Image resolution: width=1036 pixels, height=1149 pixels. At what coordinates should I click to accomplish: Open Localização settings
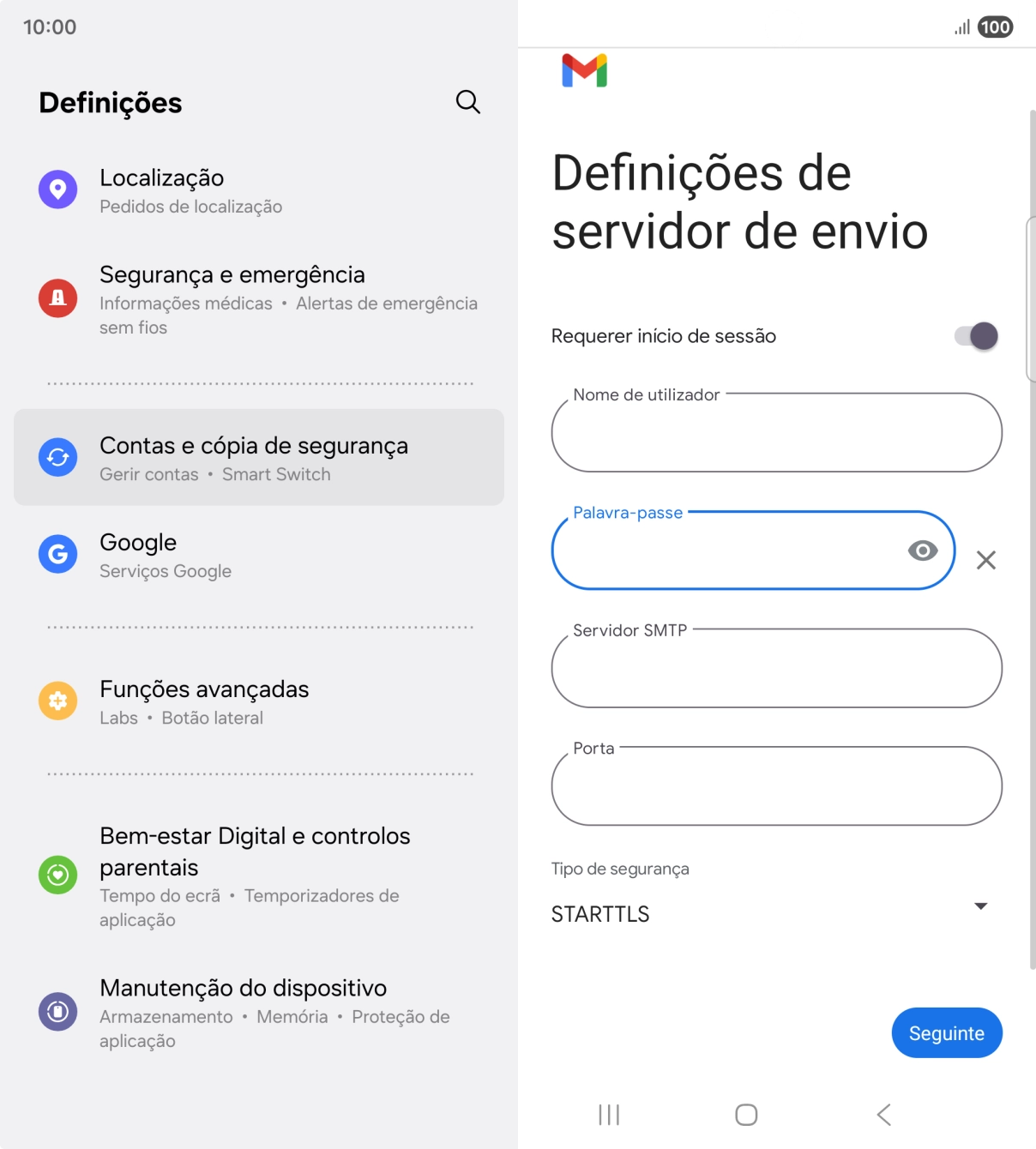(257, 191)
